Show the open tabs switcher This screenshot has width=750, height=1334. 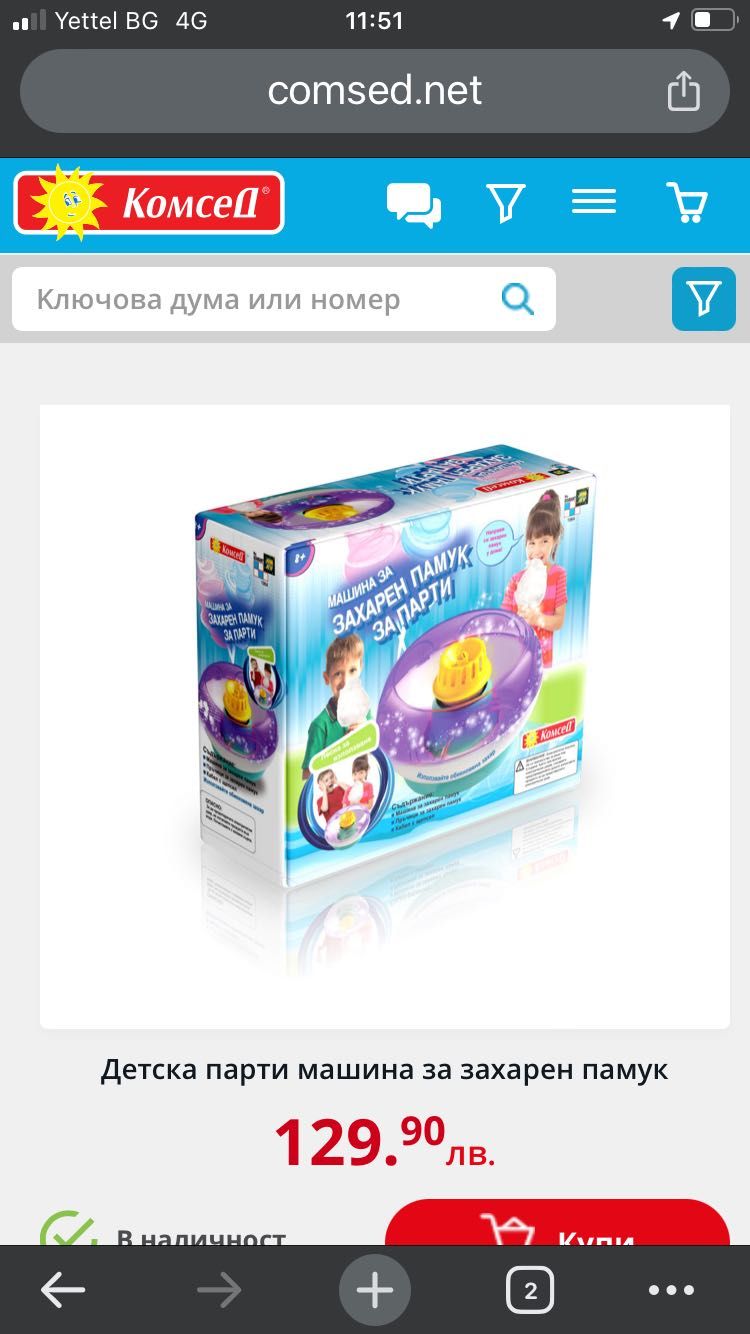[x=530, y=1291]
